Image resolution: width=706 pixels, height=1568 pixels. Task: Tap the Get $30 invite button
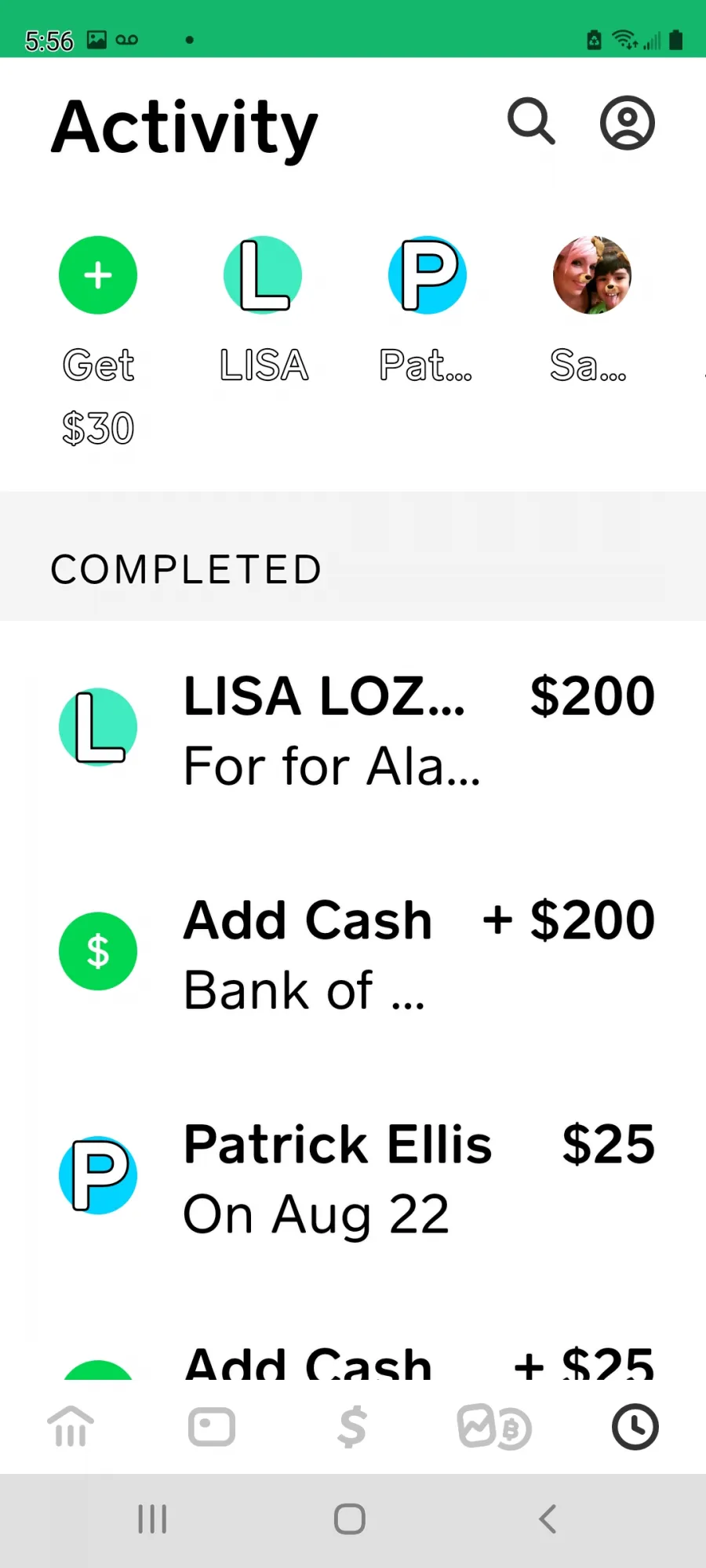[98, 342]
